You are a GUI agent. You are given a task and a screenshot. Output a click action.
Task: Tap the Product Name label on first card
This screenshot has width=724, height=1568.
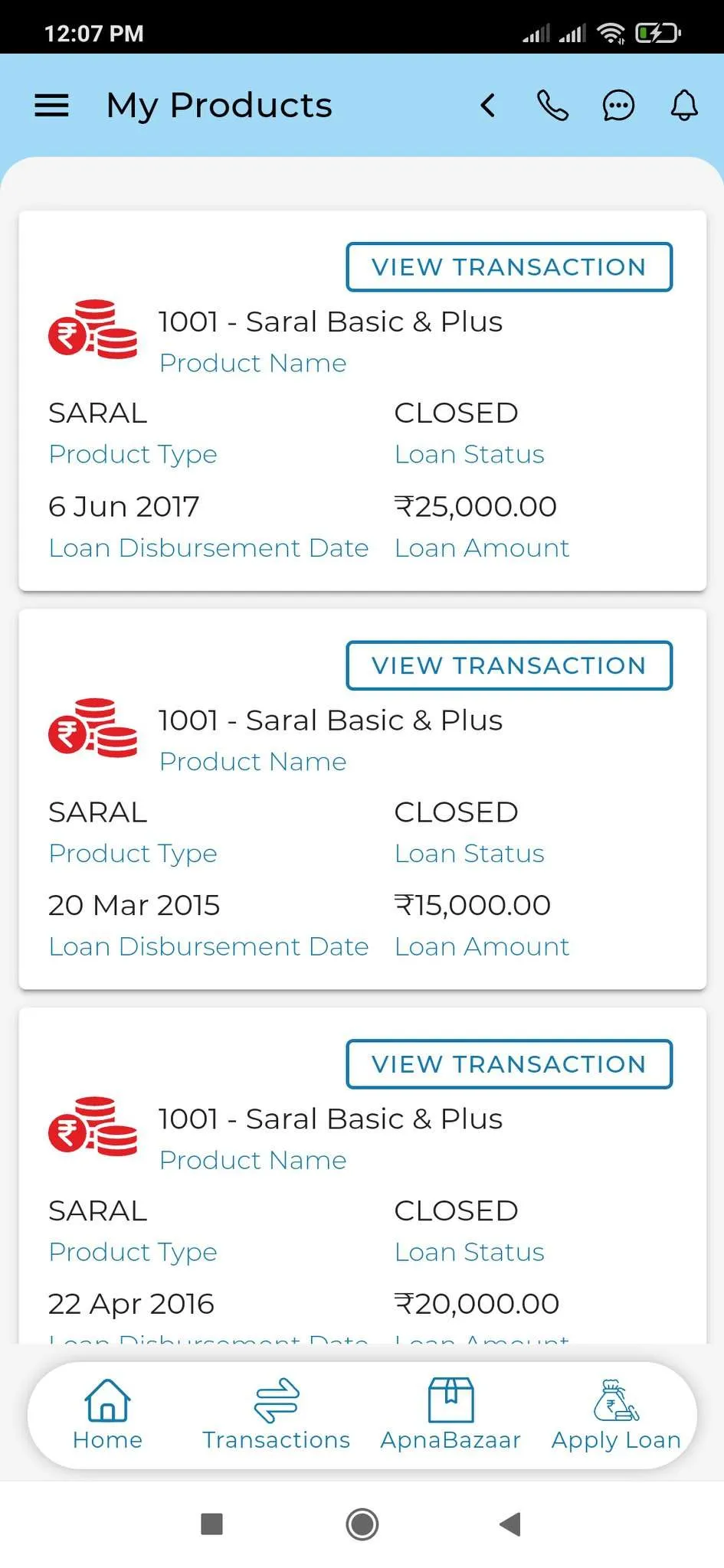[x=253, y=362]
